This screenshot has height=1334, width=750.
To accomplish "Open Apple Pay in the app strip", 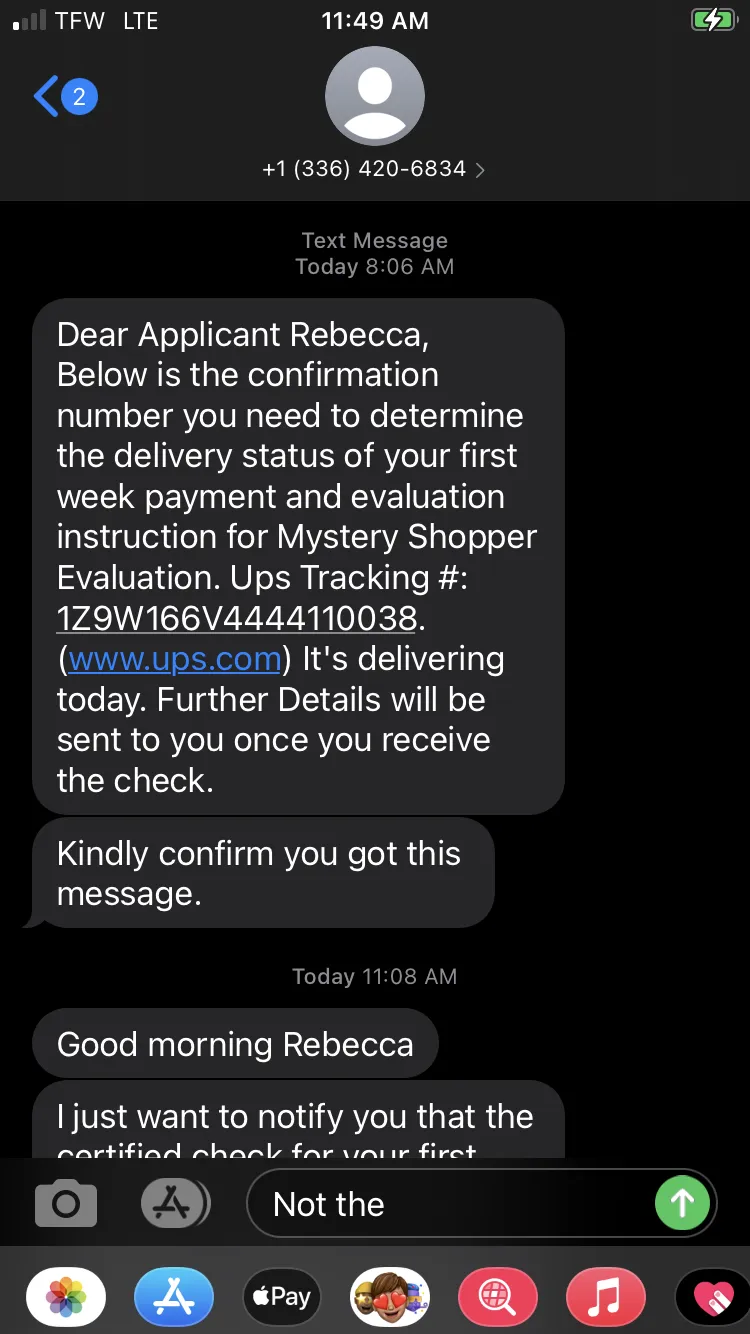I will [x=281, y=1297].
